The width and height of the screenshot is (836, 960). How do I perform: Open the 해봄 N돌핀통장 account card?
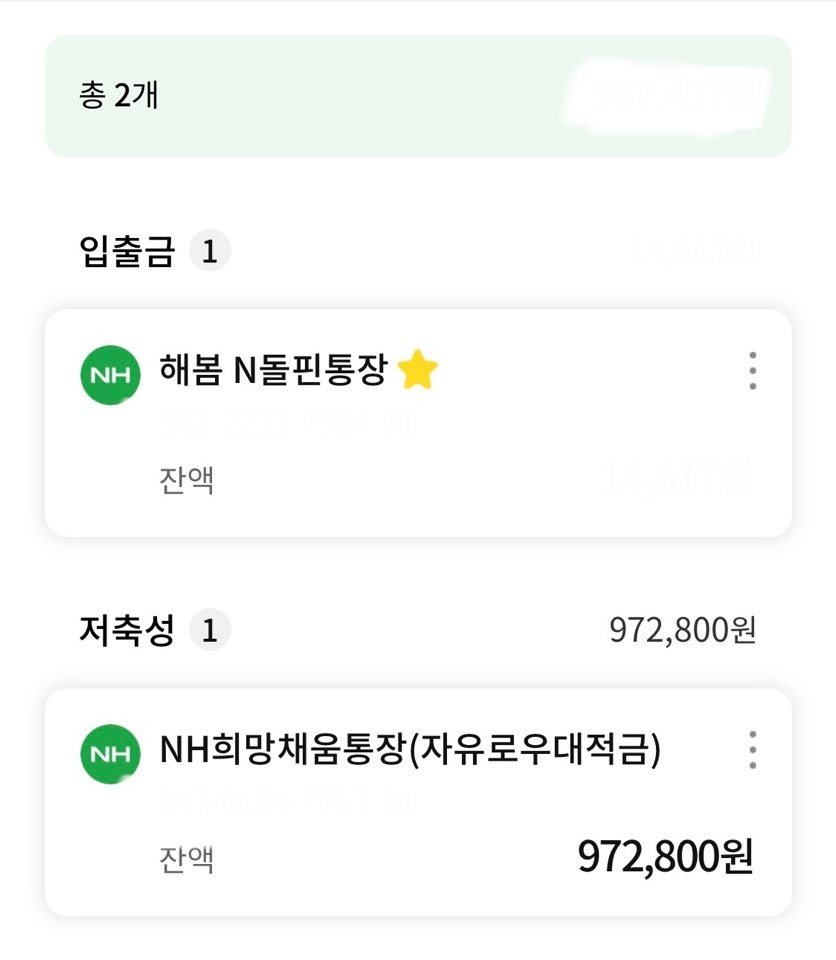coord(418,423)
